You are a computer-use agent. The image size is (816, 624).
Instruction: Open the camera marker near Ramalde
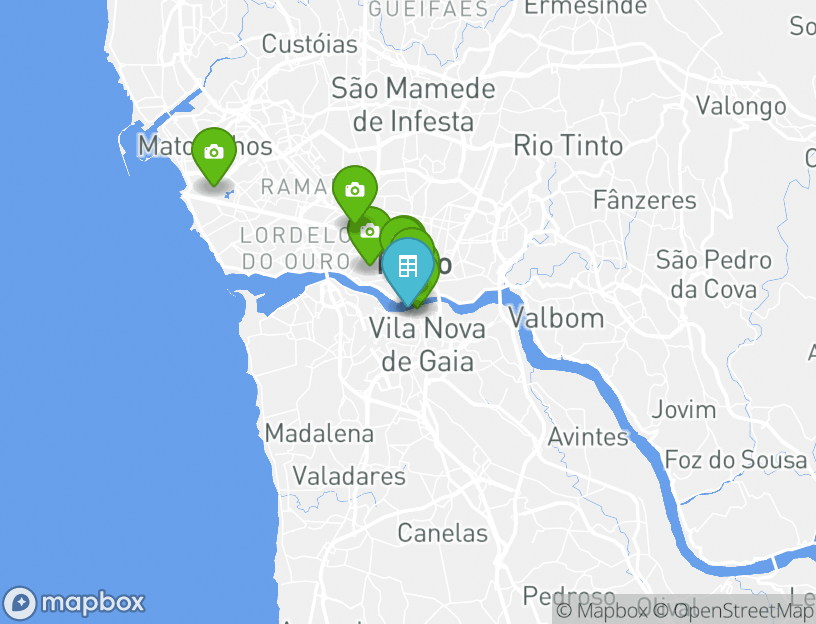coord(354,190)
